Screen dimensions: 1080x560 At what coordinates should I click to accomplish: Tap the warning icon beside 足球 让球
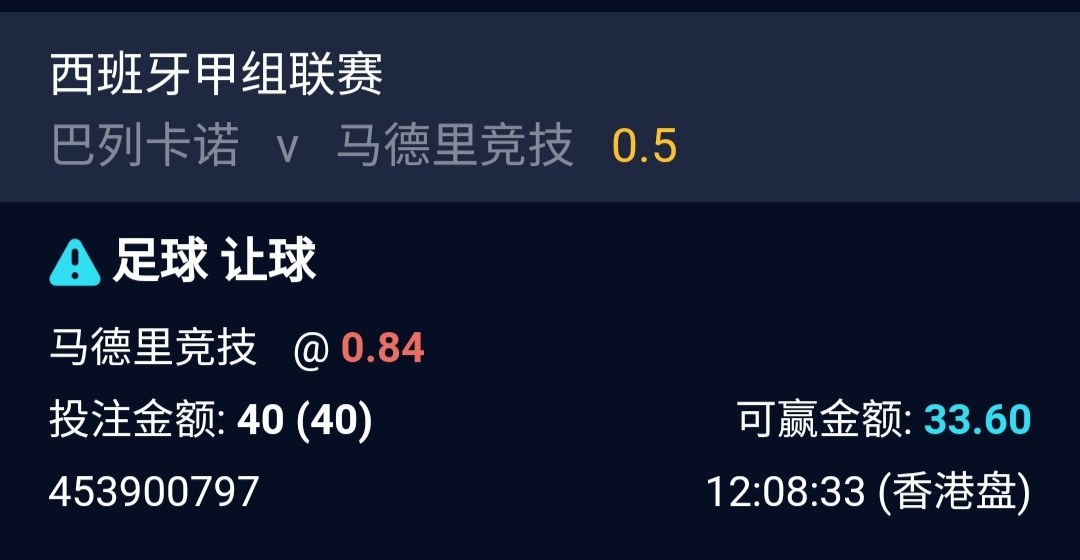pyautogui.click(x=75, y=262)
